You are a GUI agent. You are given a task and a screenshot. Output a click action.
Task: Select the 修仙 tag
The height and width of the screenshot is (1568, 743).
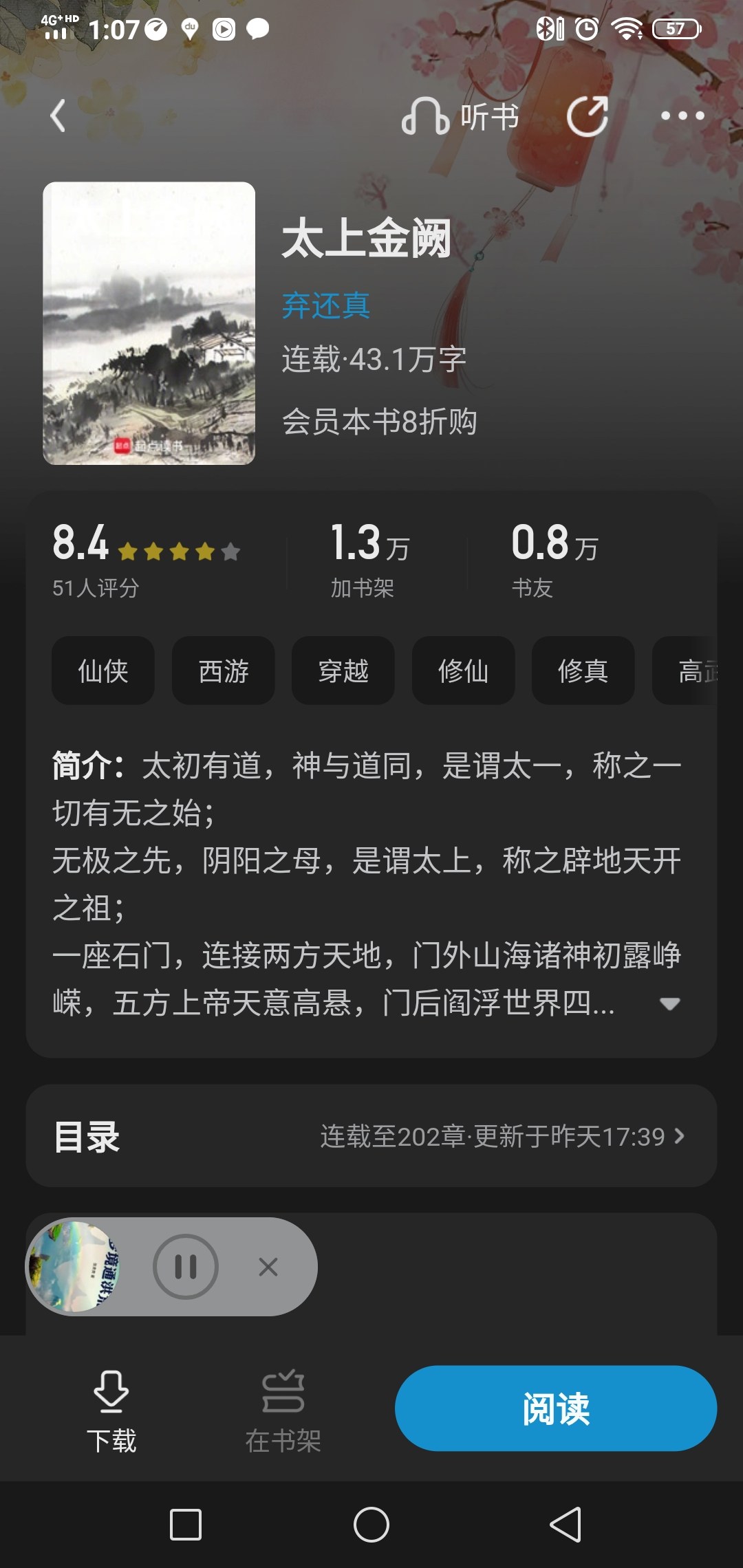coord(463,671)
